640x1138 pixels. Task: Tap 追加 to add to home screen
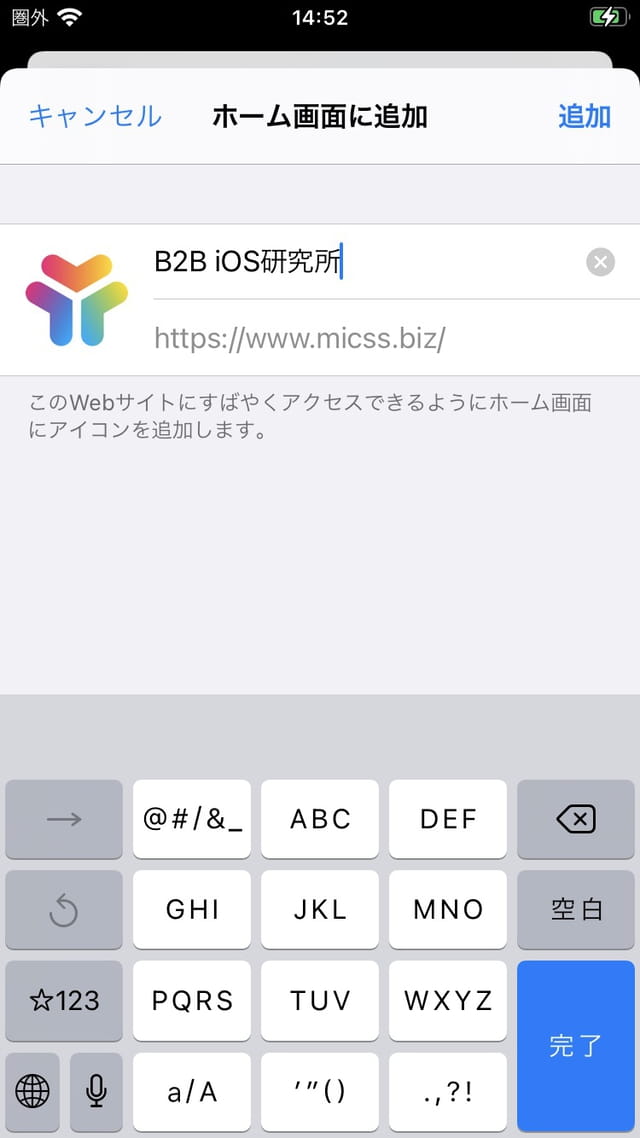[584, 116]
